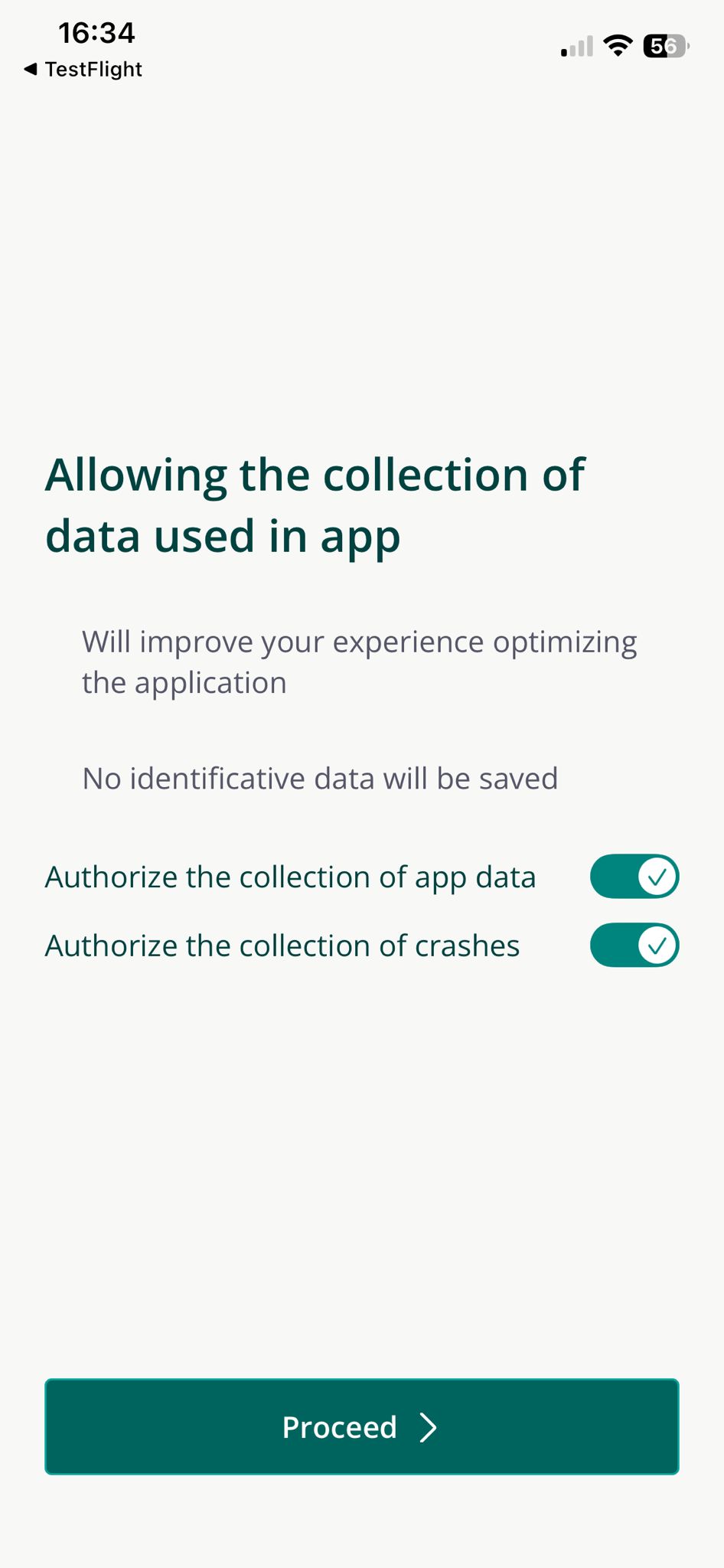Image resolution: width=724 pixels, height=1568 pixels.
Task: Return to TestFlight via back link
Action: 83,69
